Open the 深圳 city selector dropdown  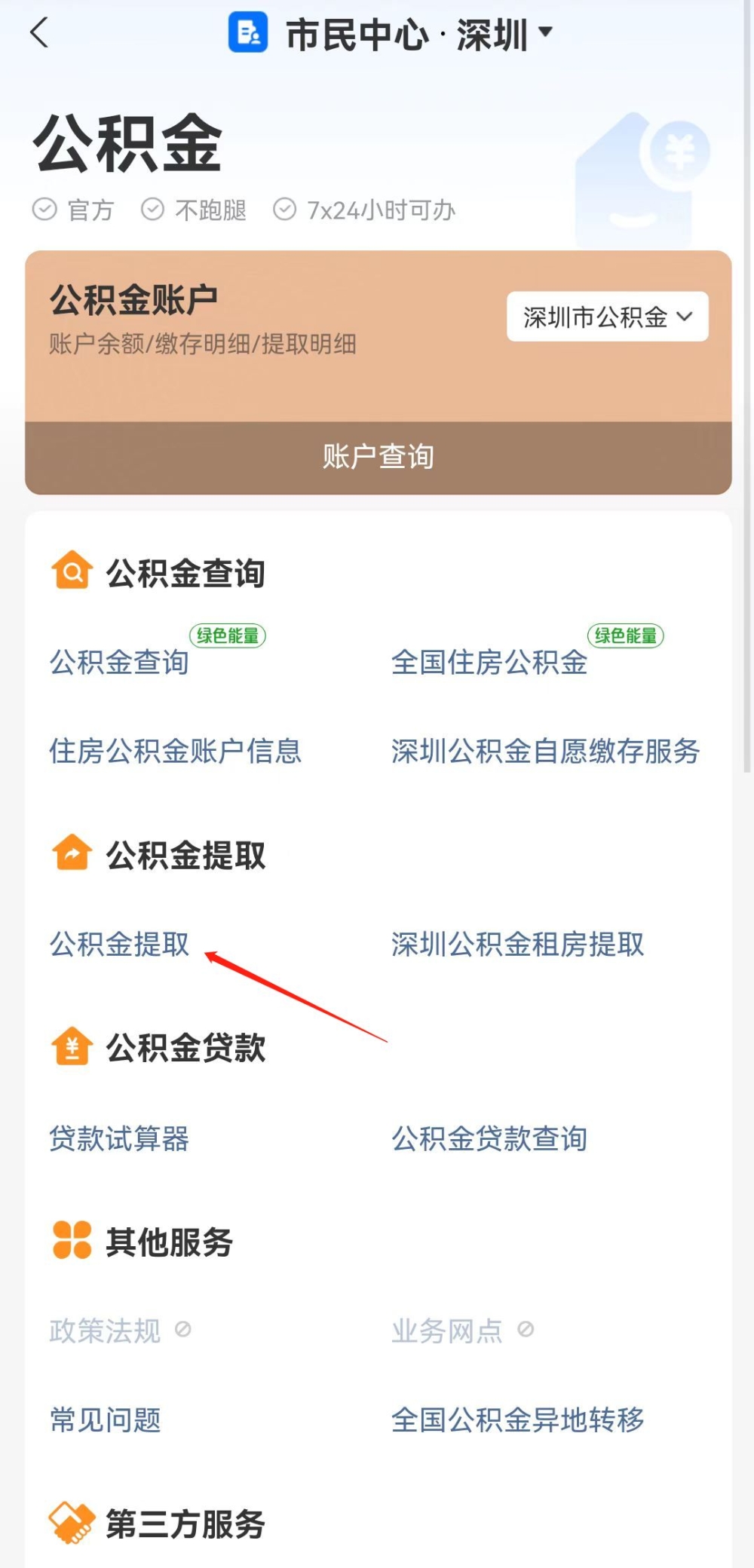504,35
